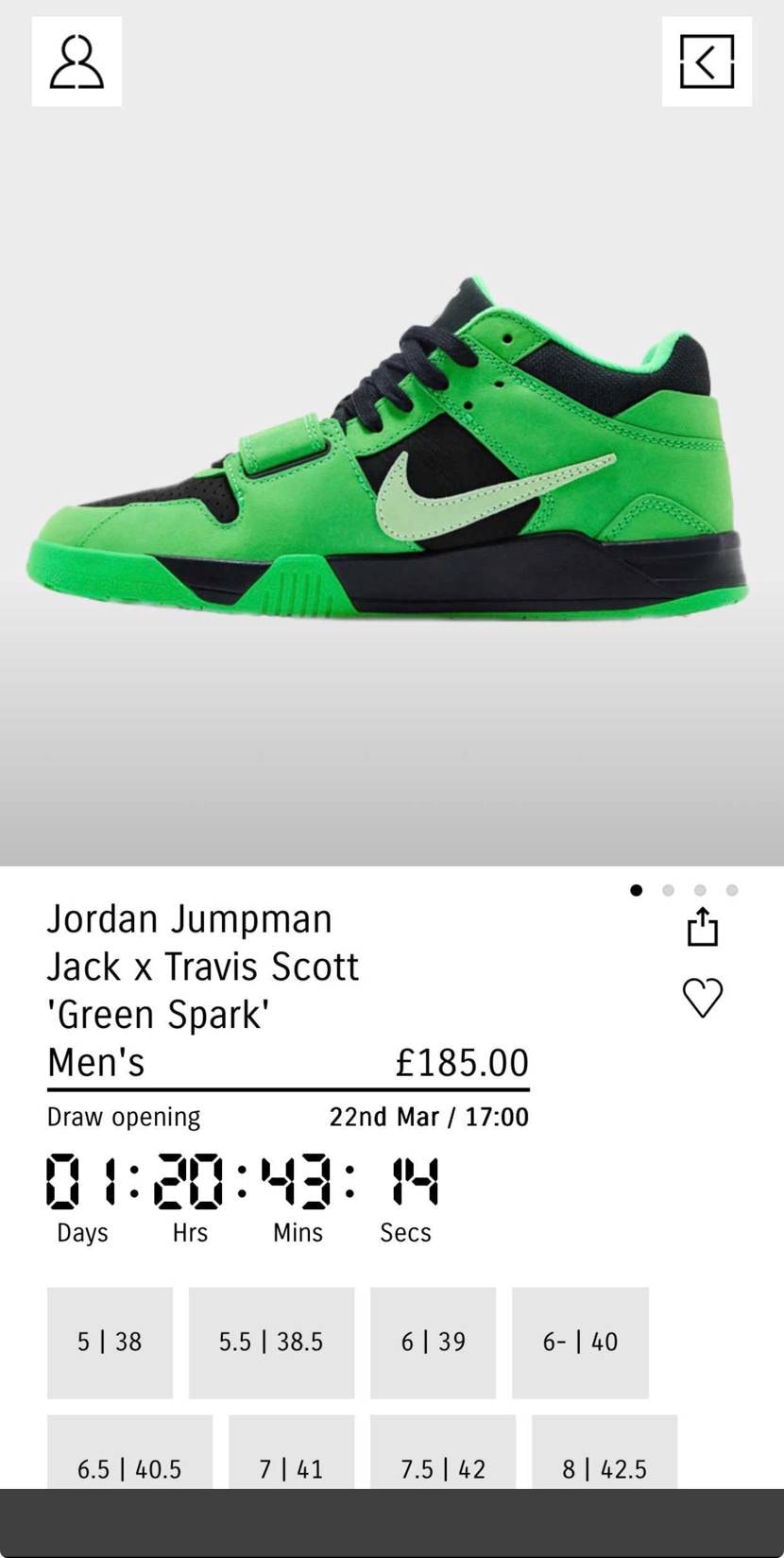The width and height of the screenshot is (784, 1558).
Task: Pick size 6 | 39
Action: click(x=433, y=1342)
